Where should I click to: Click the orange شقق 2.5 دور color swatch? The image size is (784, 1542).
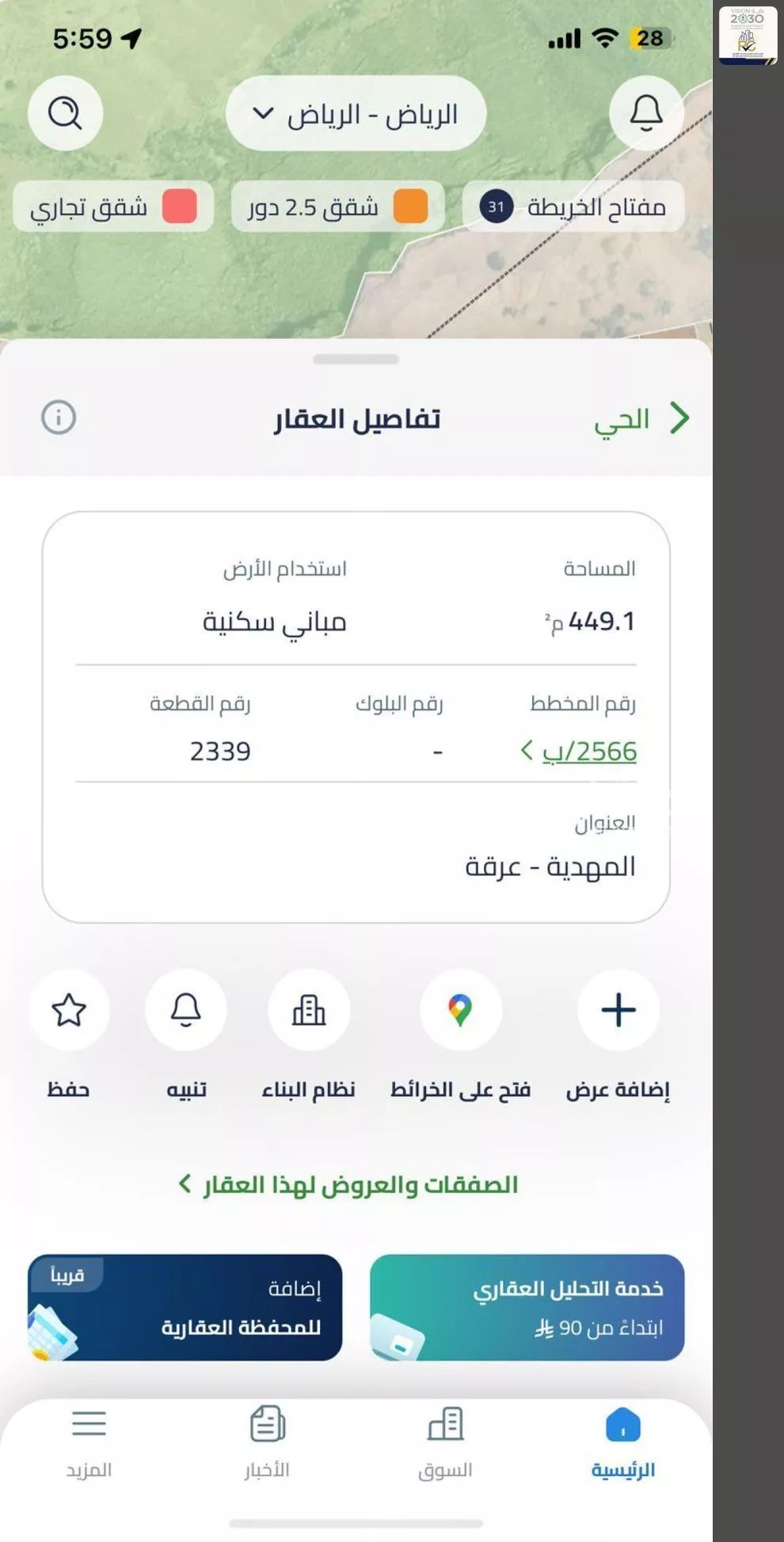[x=411, y=204]
